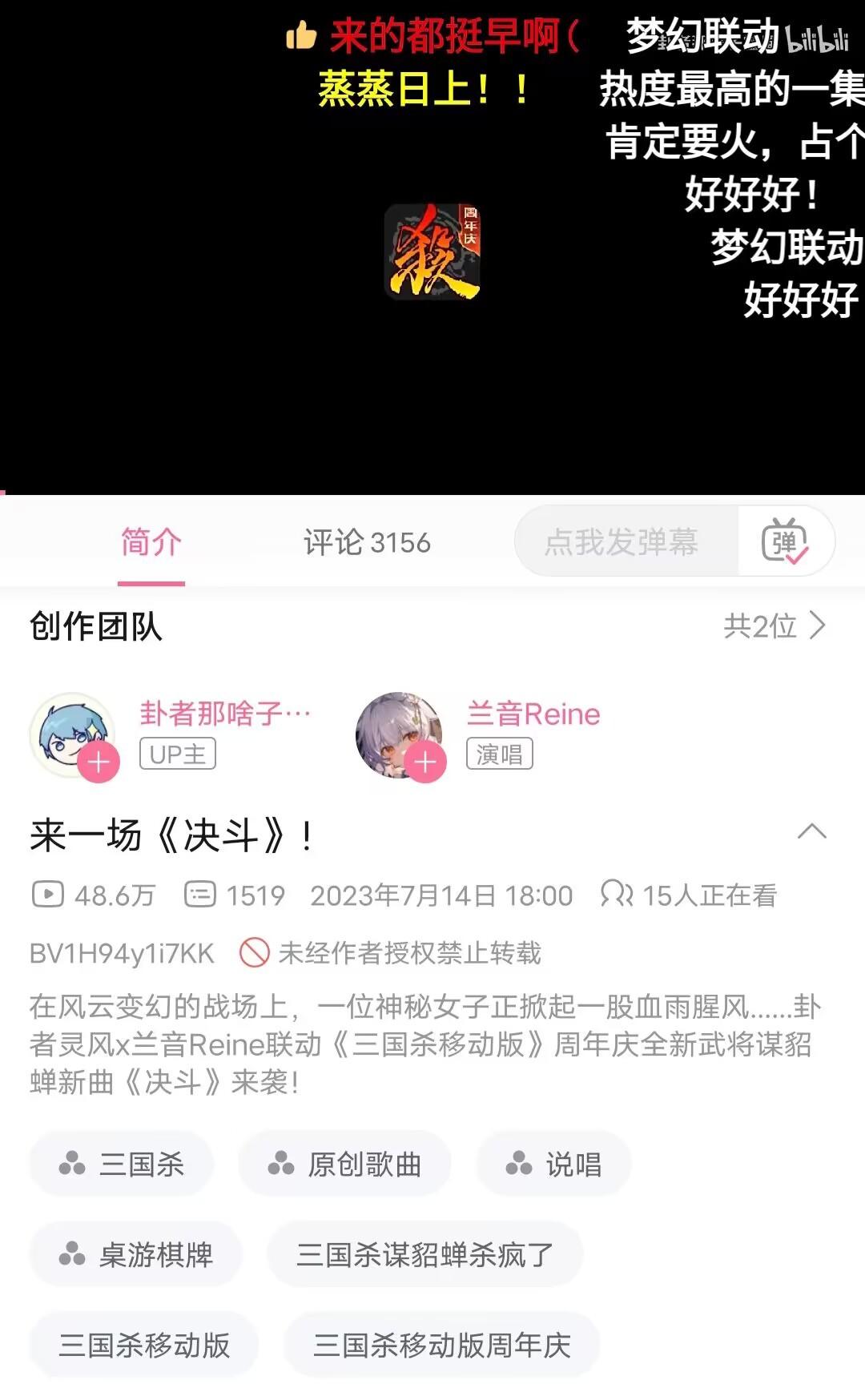Tap the 点我发弹幕 input box
Screen dimensions: 865x1400
(622, 542)
